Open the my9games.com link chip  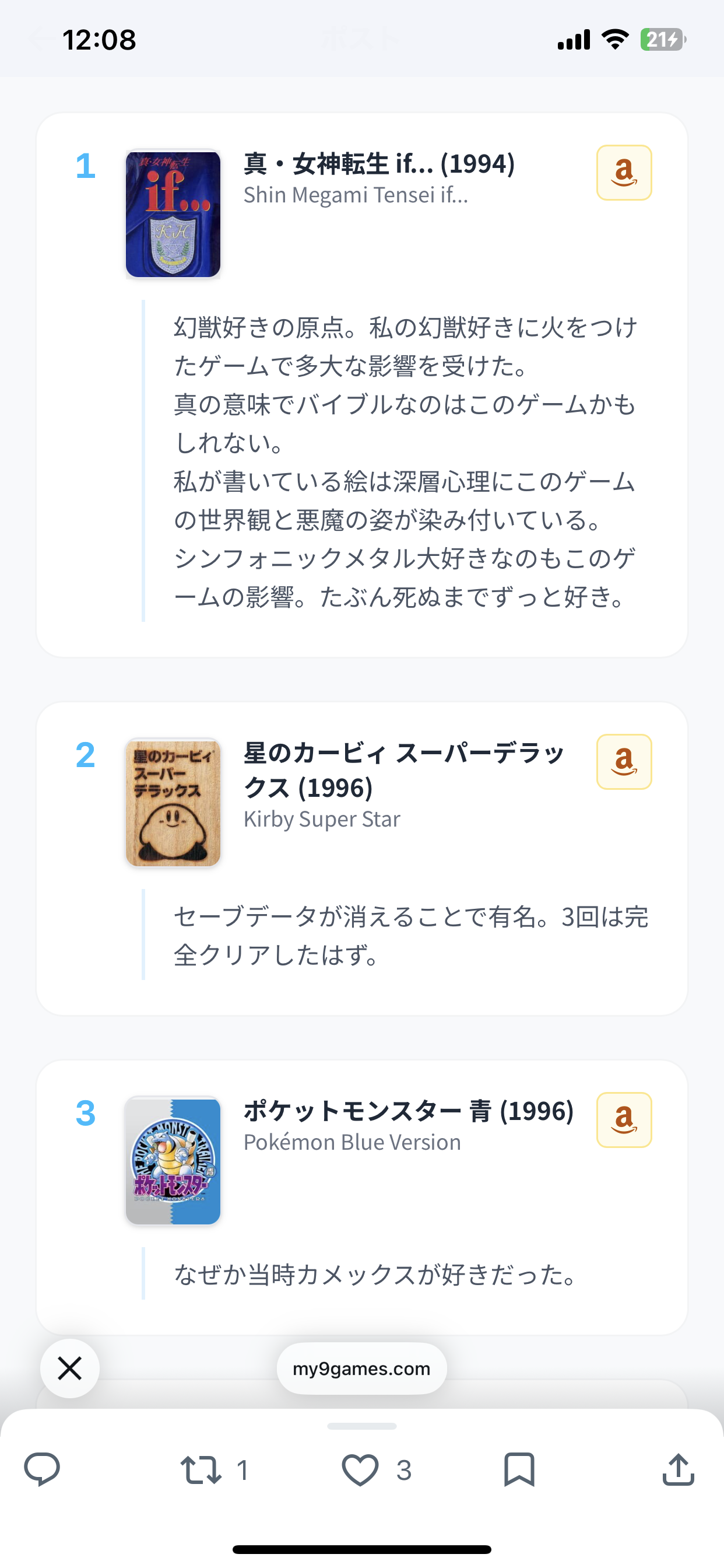click(x=361, y=1368)
